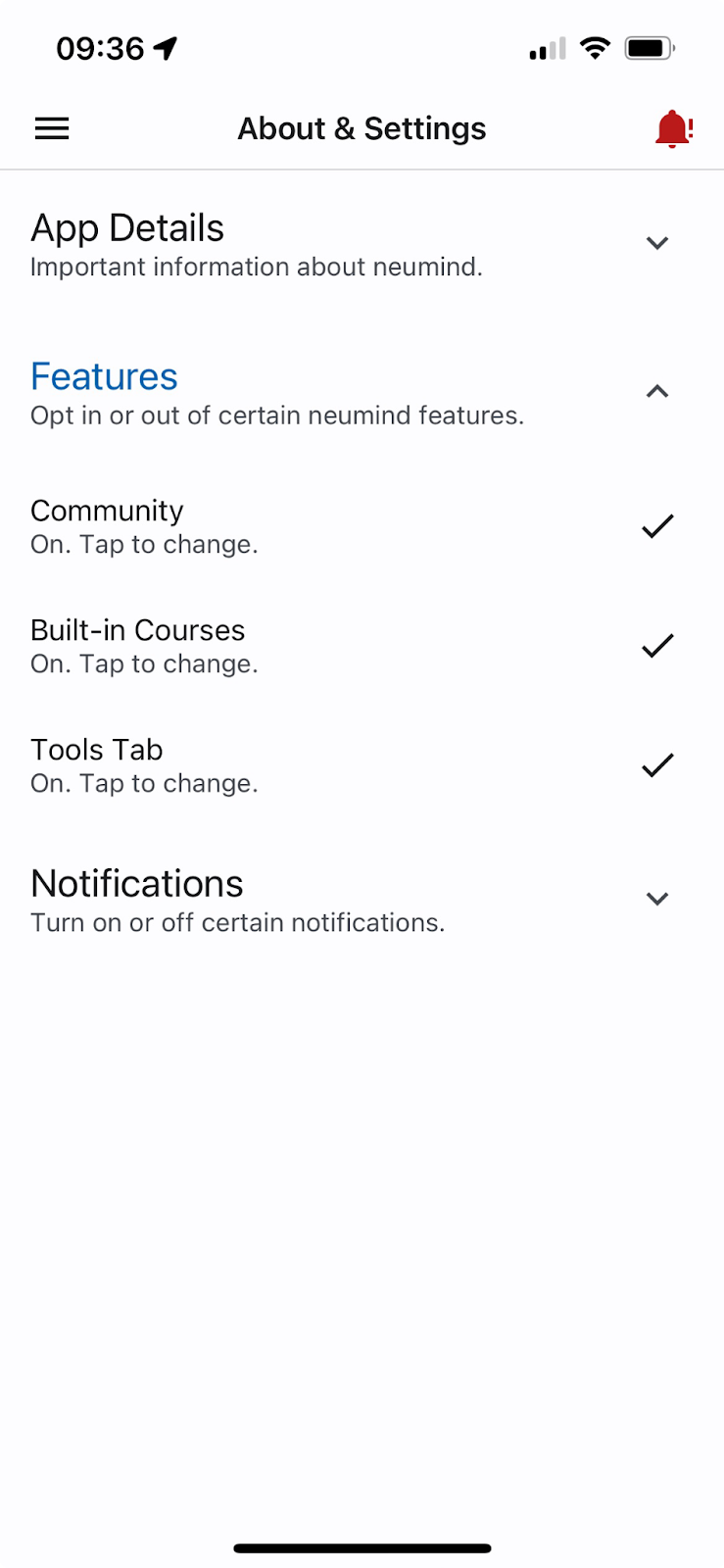This screenshot has width=724, height=1568.
Task: Open the hamburger drawer menu
Action: tap(52, 128)
